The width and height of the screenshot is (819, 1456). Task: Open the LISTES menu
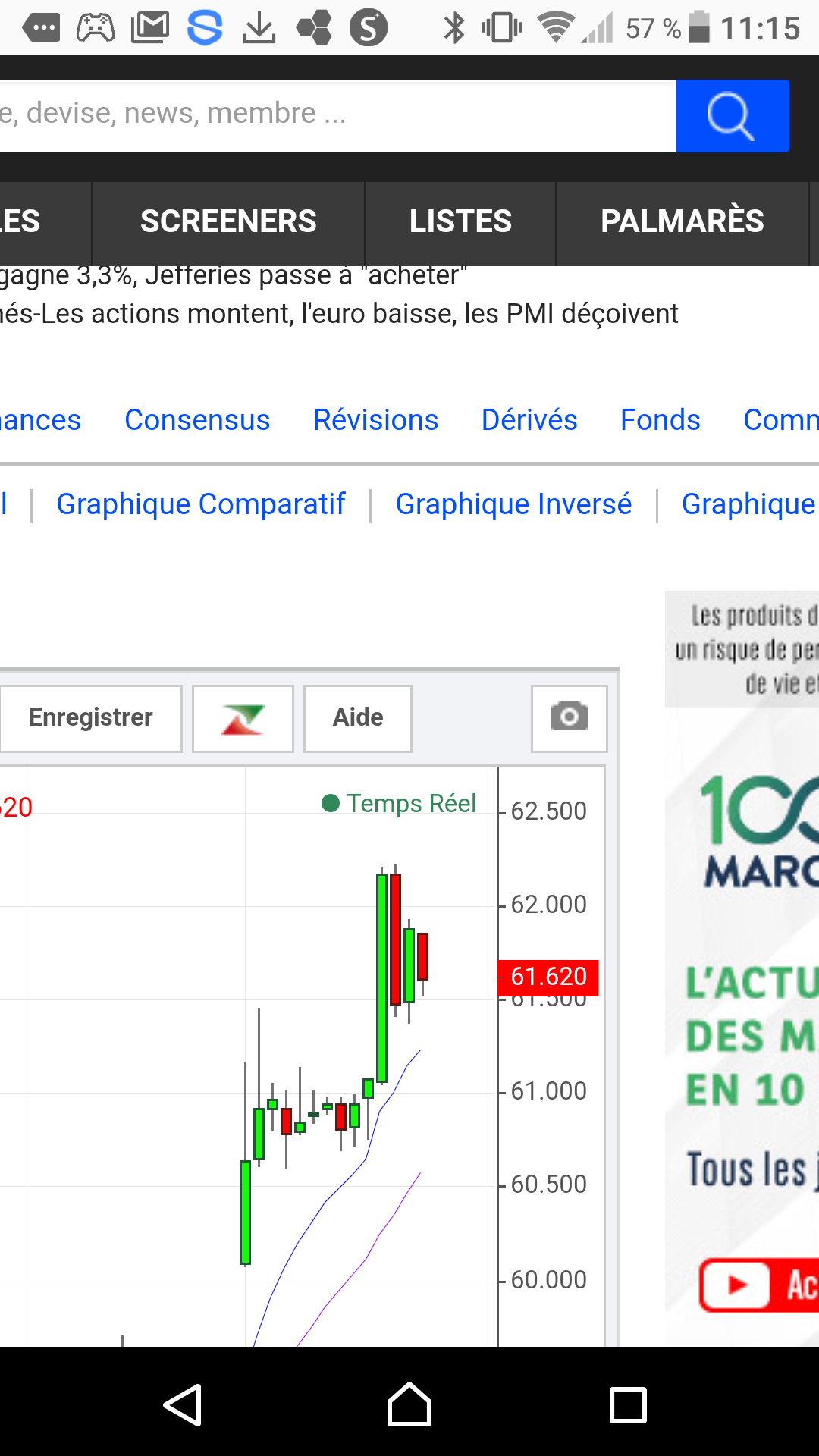tap(460, 222)
